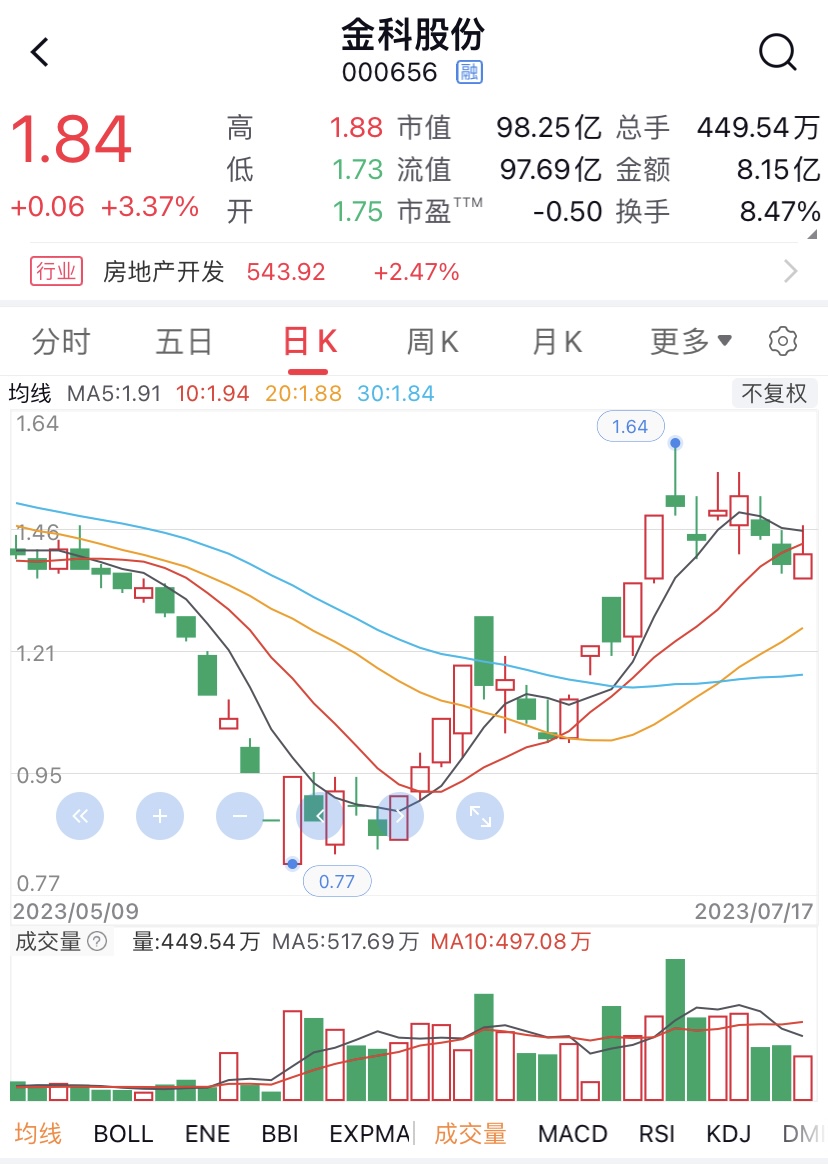Image resolution: width=828 pixels, height=1165 pixels.
Task: Select the ENE indicator
Action: (207, 1134)
